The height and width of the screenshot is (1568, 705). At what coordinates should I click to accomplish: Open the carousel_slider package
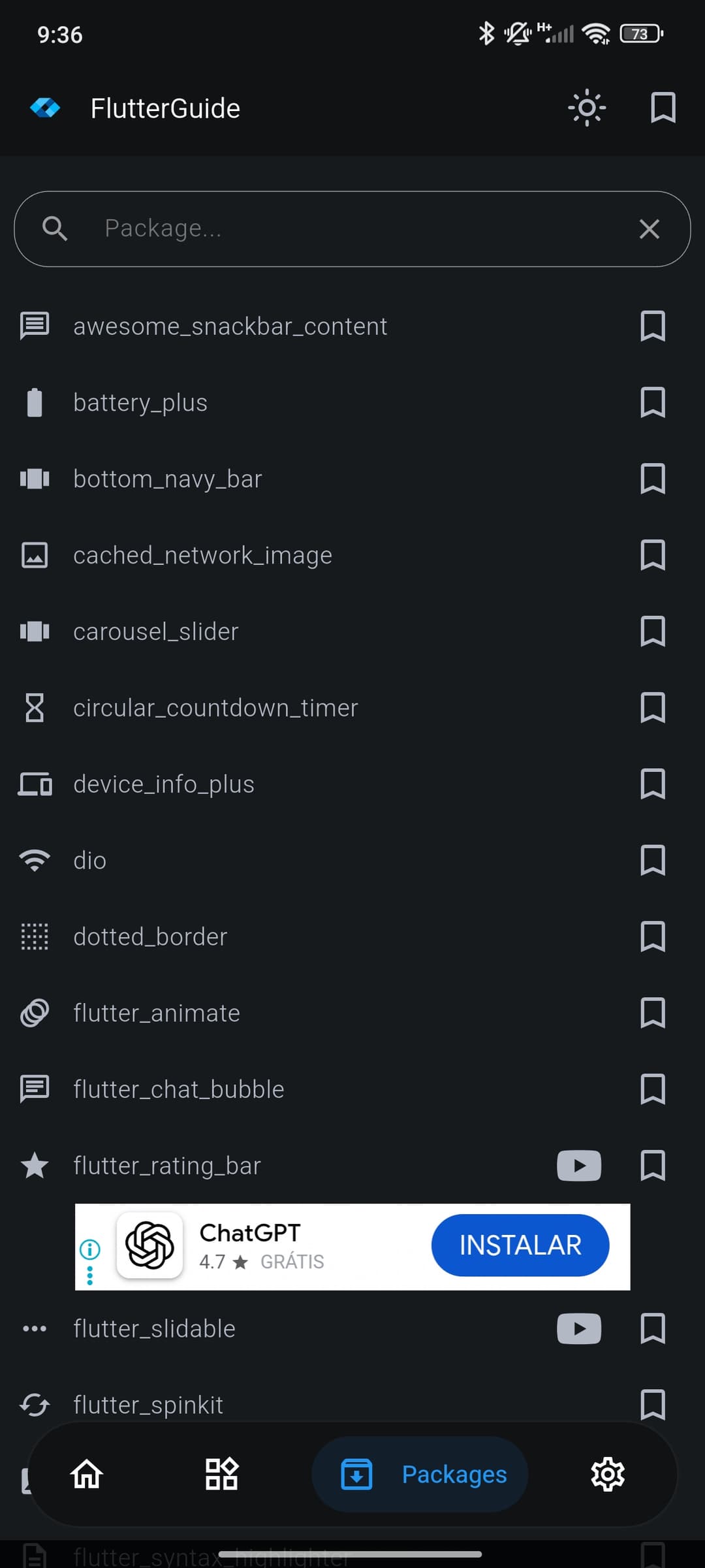tap(156, 632)
